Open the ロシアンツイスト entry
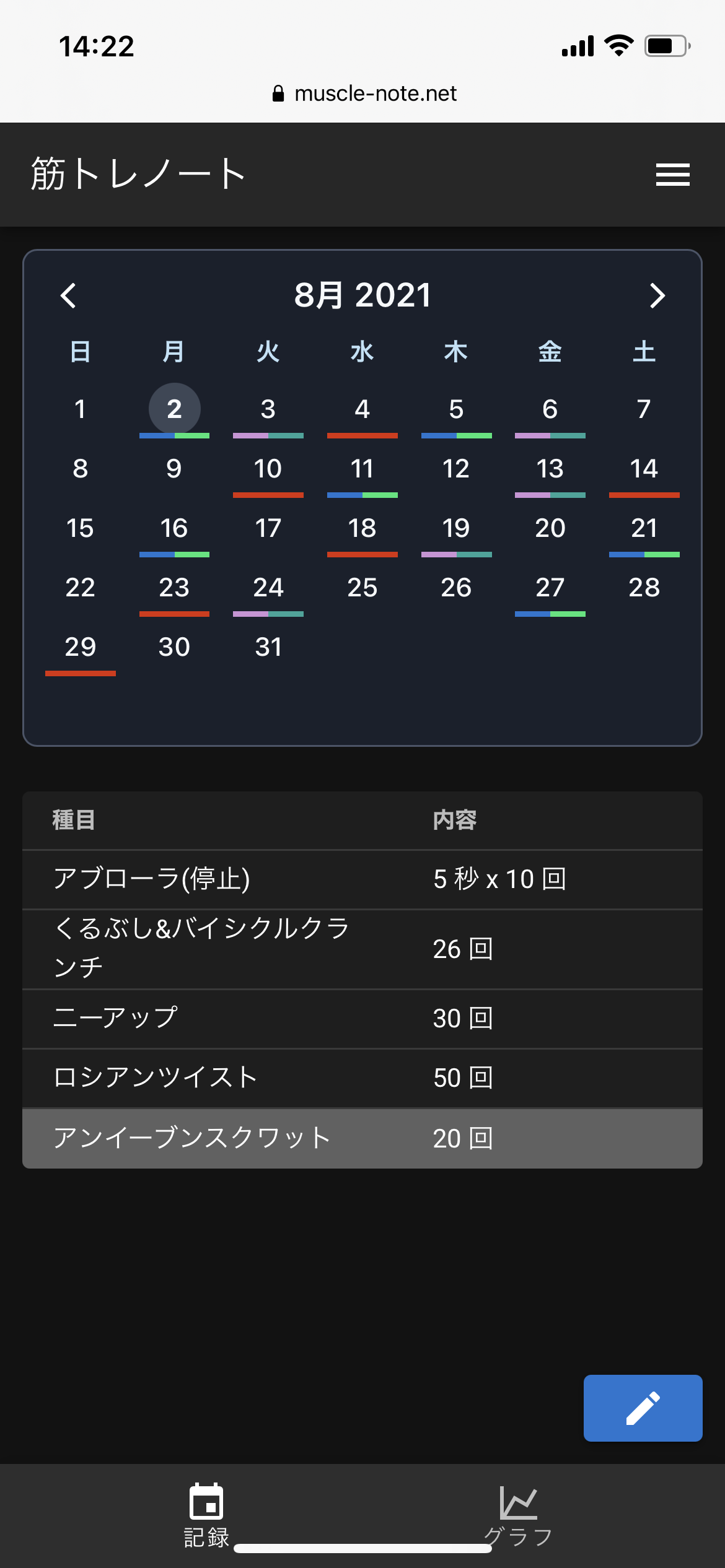The image size is (725, 1568). pyautogui.click(x=362, y=1078)
